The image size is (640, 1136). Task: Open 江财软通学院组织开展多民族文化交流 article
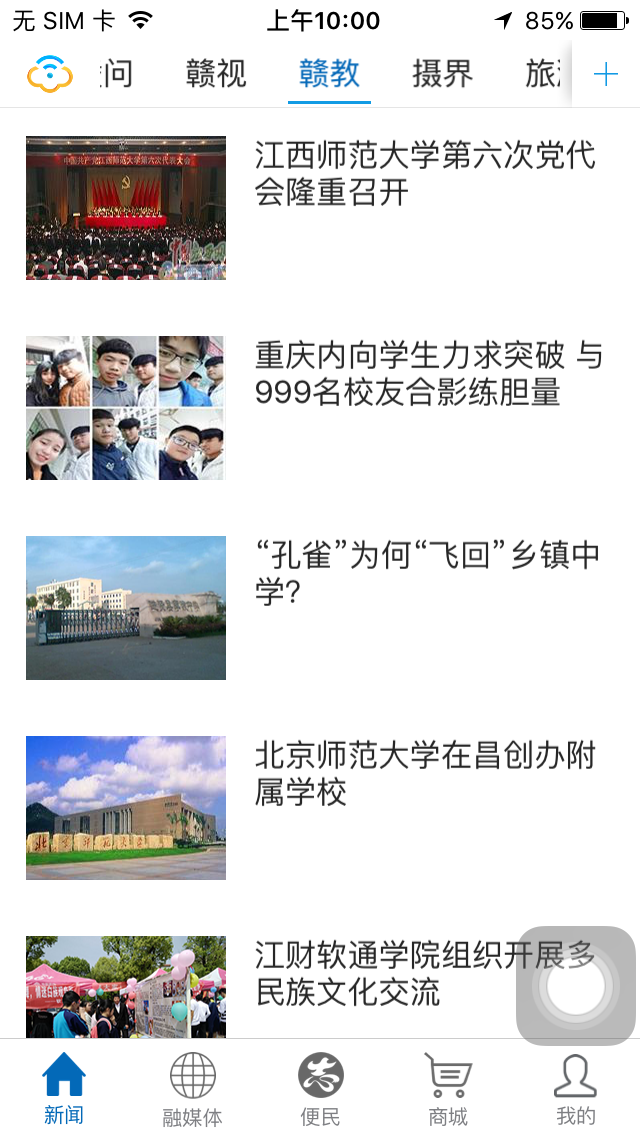coord(425,973)
